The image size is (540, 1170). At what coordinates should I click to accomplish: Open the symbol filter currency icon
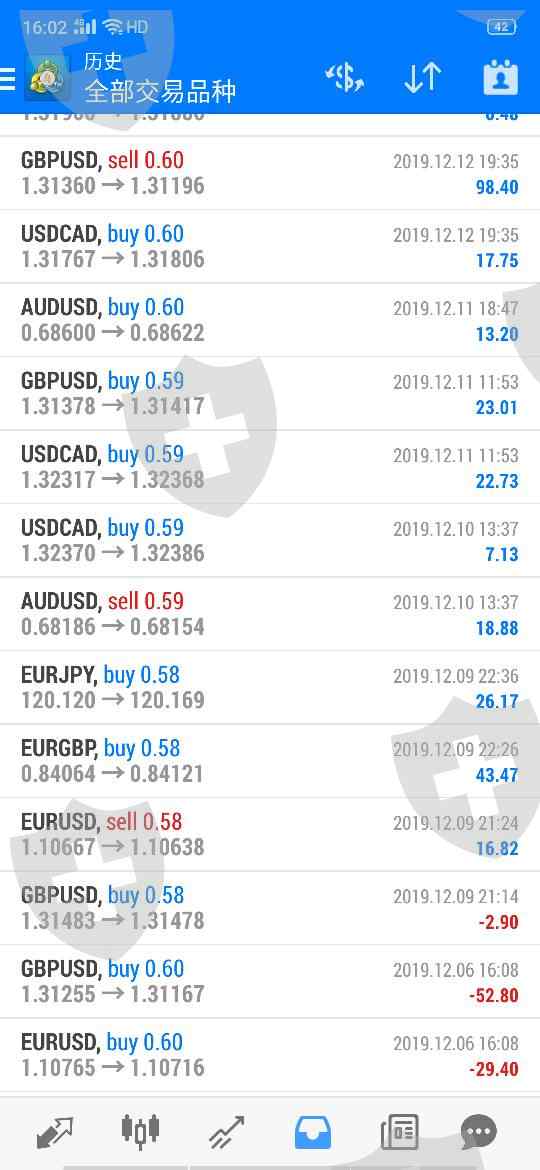pos(345,78)
